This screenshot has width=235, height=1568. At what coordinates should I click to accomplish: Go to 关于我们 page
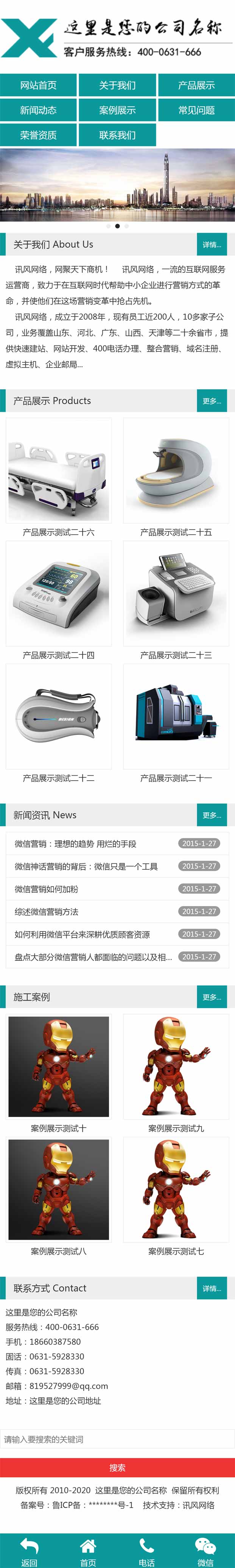(117, 85)
